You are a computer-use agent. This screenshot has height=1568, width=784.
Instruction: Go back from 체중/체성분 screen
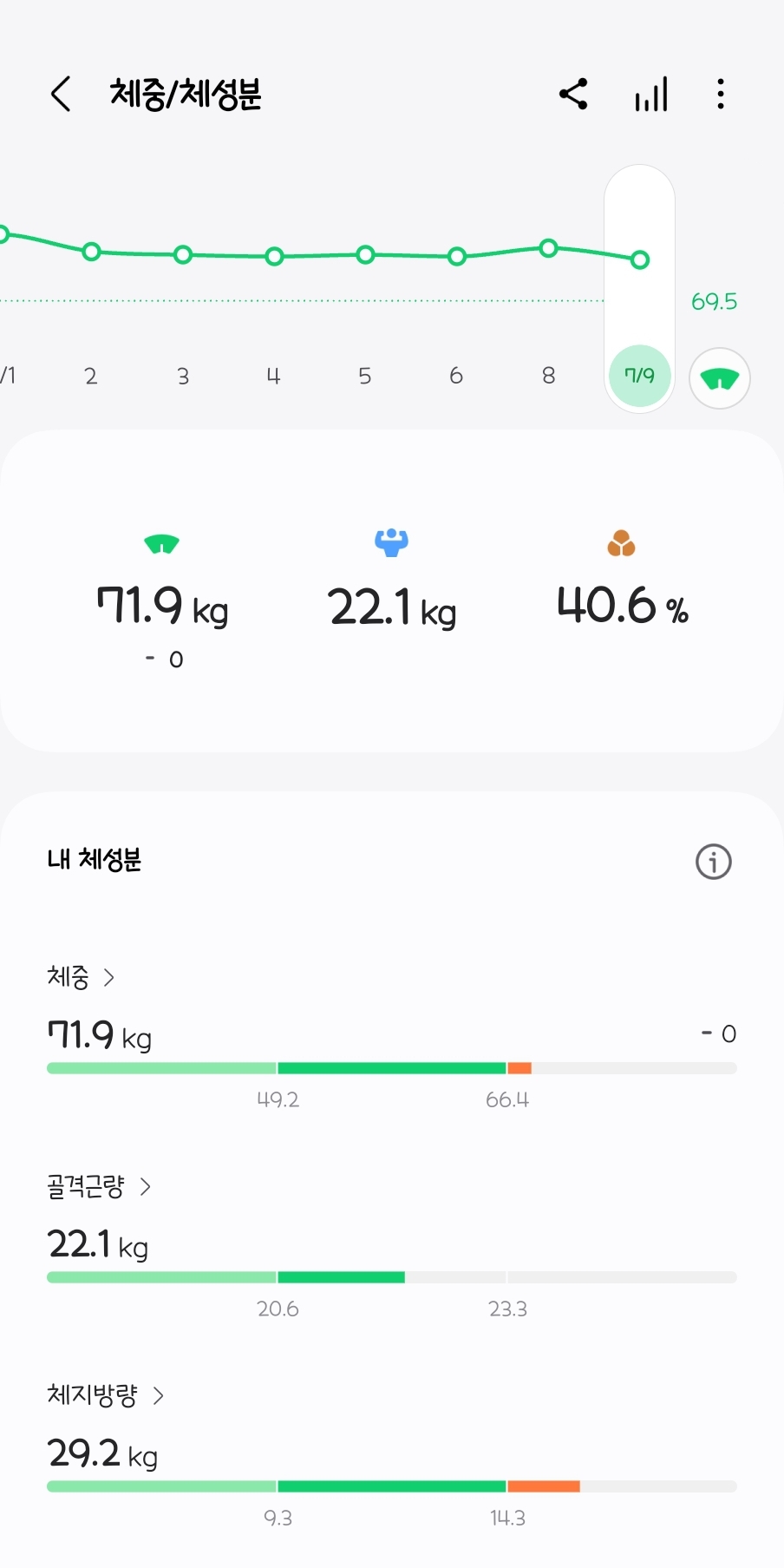click(x=61, y=94)
